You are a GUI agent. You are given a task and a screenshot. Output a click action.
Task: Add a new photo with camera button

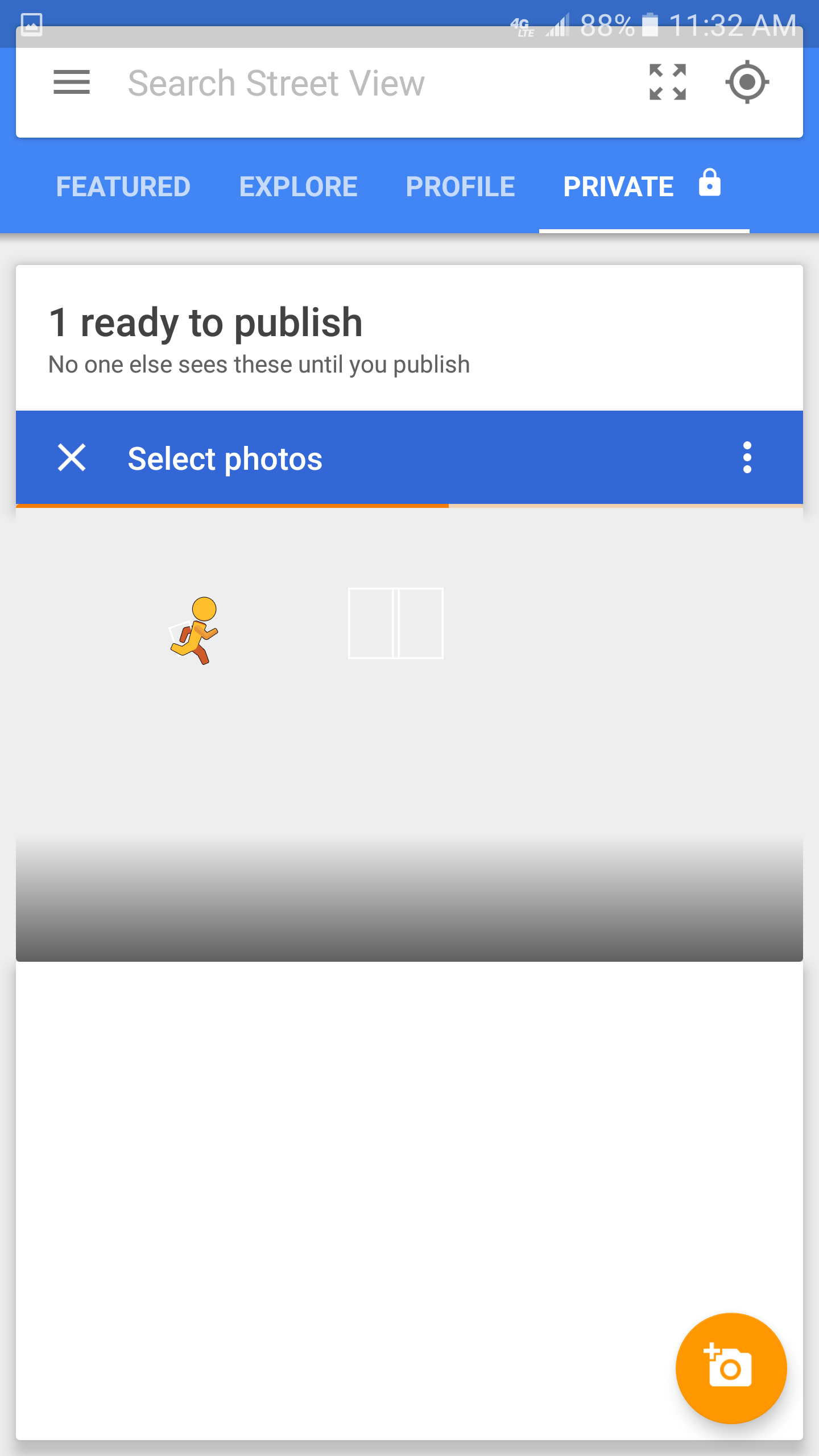coord(731,1368)
